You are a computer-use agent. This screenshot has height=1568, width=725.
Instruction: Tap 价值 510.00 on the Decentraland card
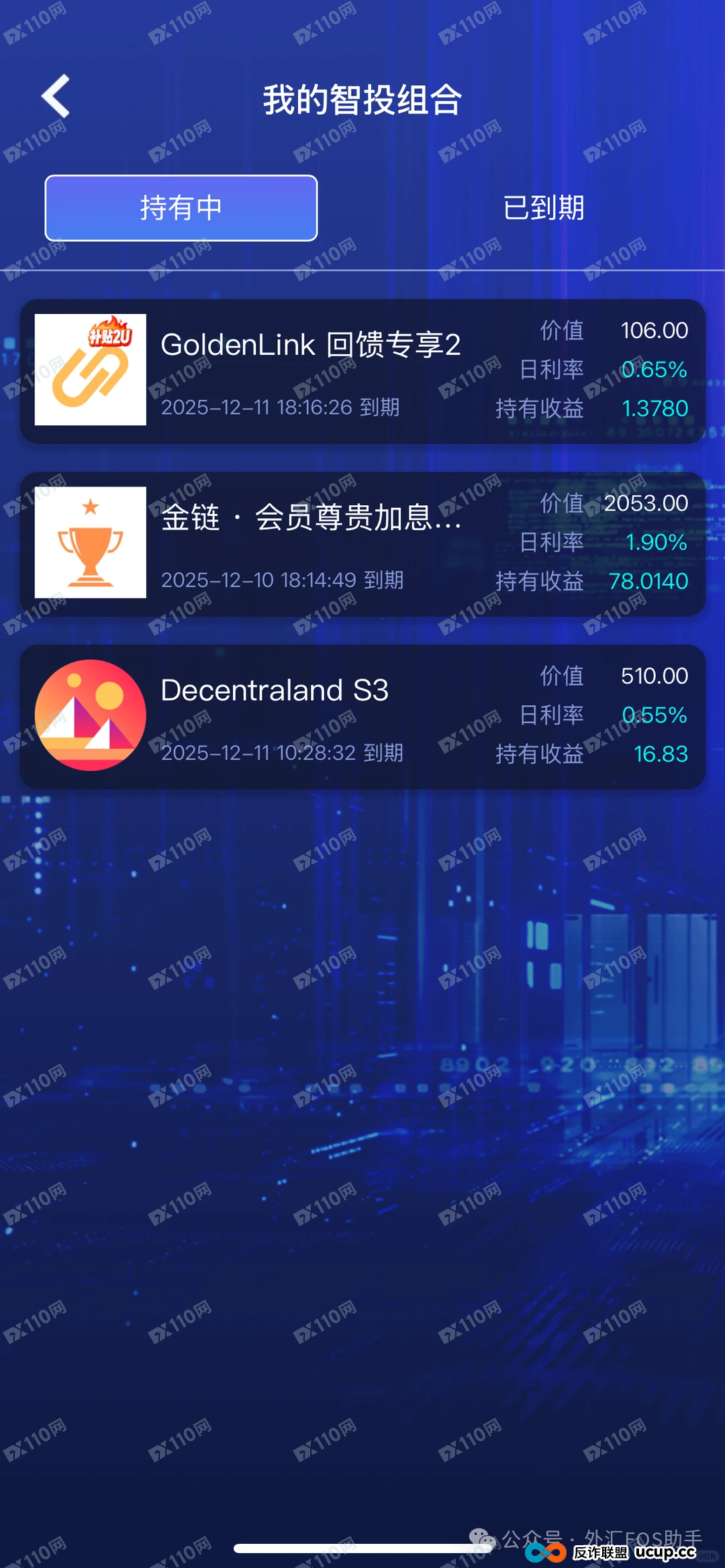[655, 676]
